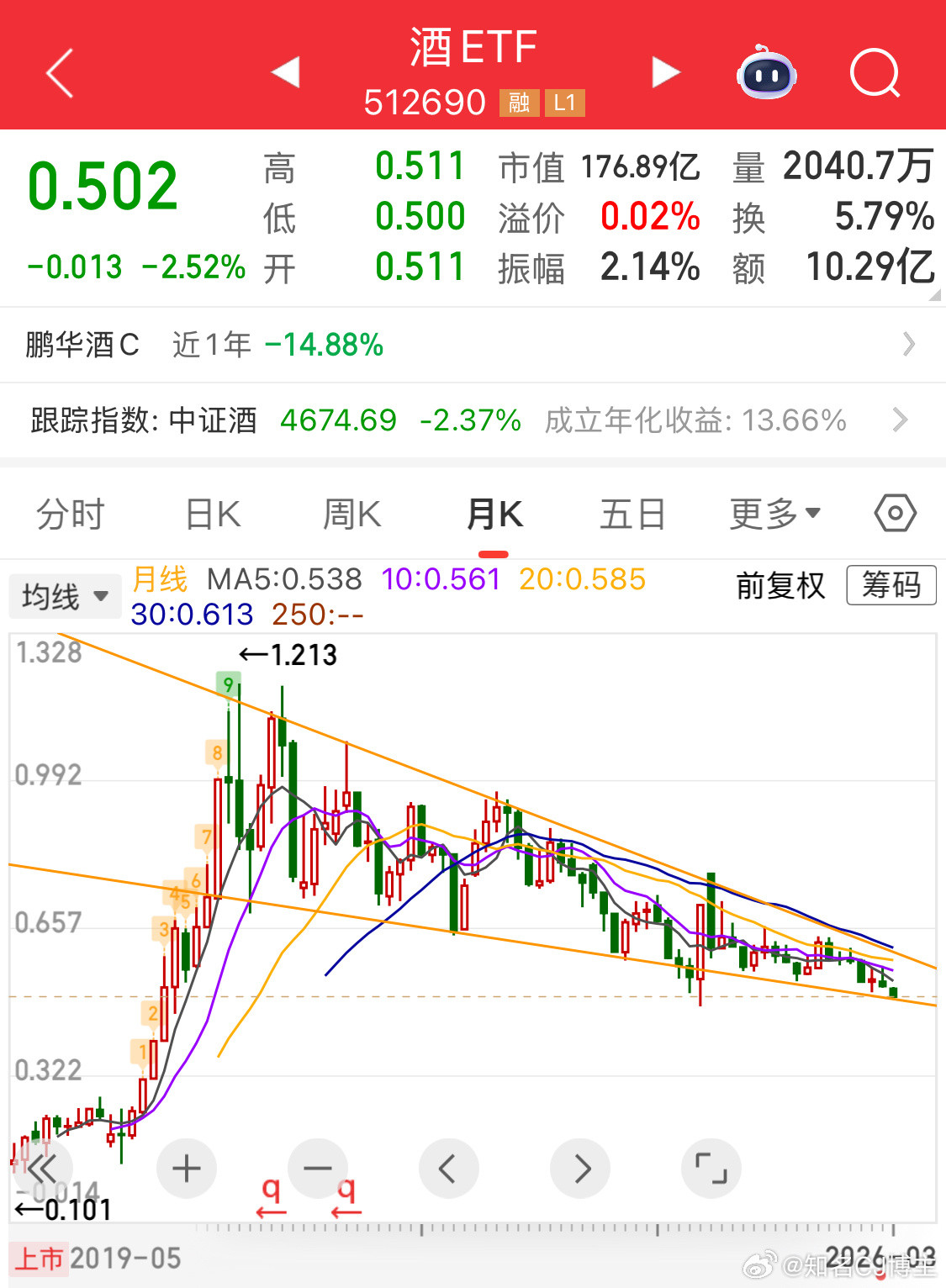
Task: Select the 日K daily chart tab
Action: pos(209,514)
